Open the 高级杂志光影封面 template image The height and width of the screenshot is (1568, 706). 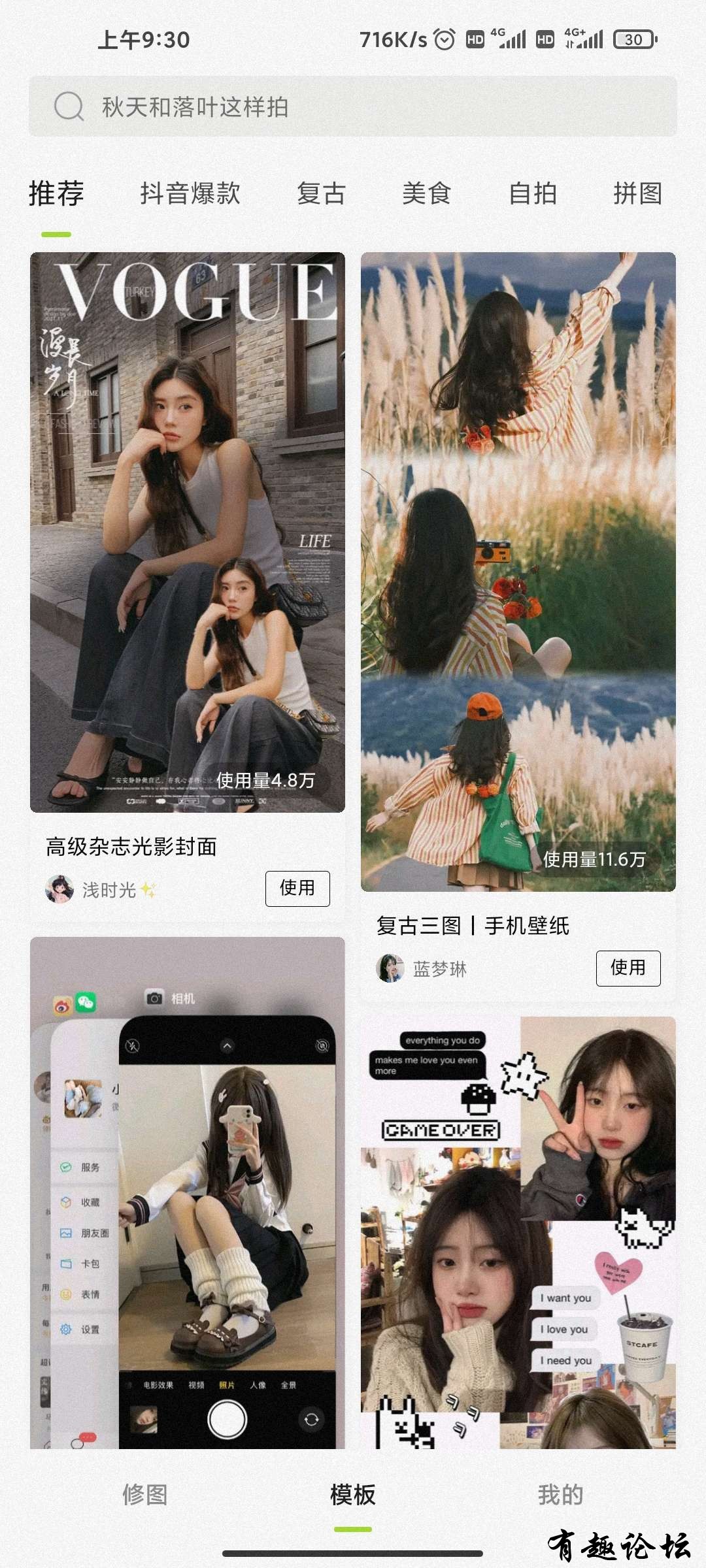pyautogui.click(x=188, y=532)
